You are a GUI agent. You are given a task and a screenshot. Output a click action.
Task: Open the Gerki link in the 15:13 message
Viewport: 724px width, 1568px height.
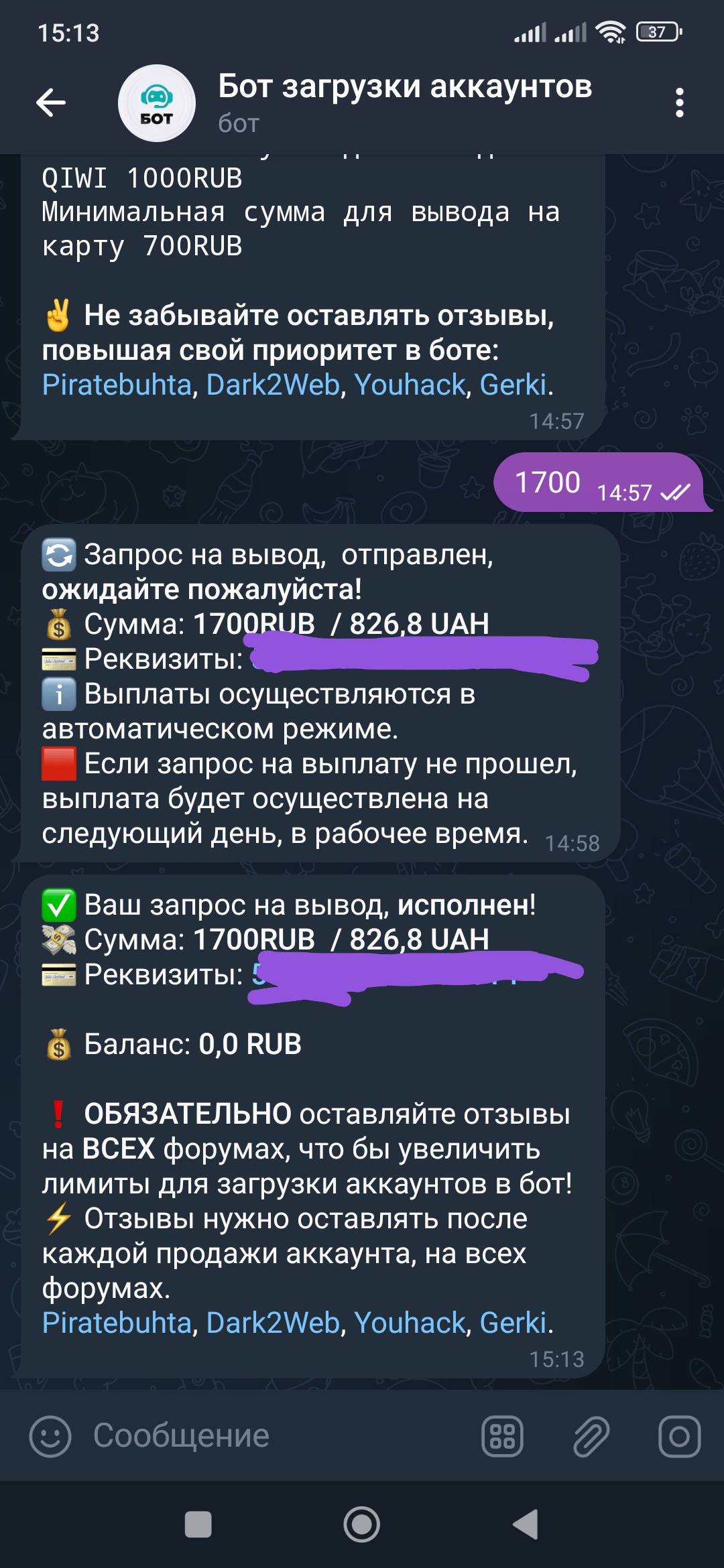coord(513,1323)
